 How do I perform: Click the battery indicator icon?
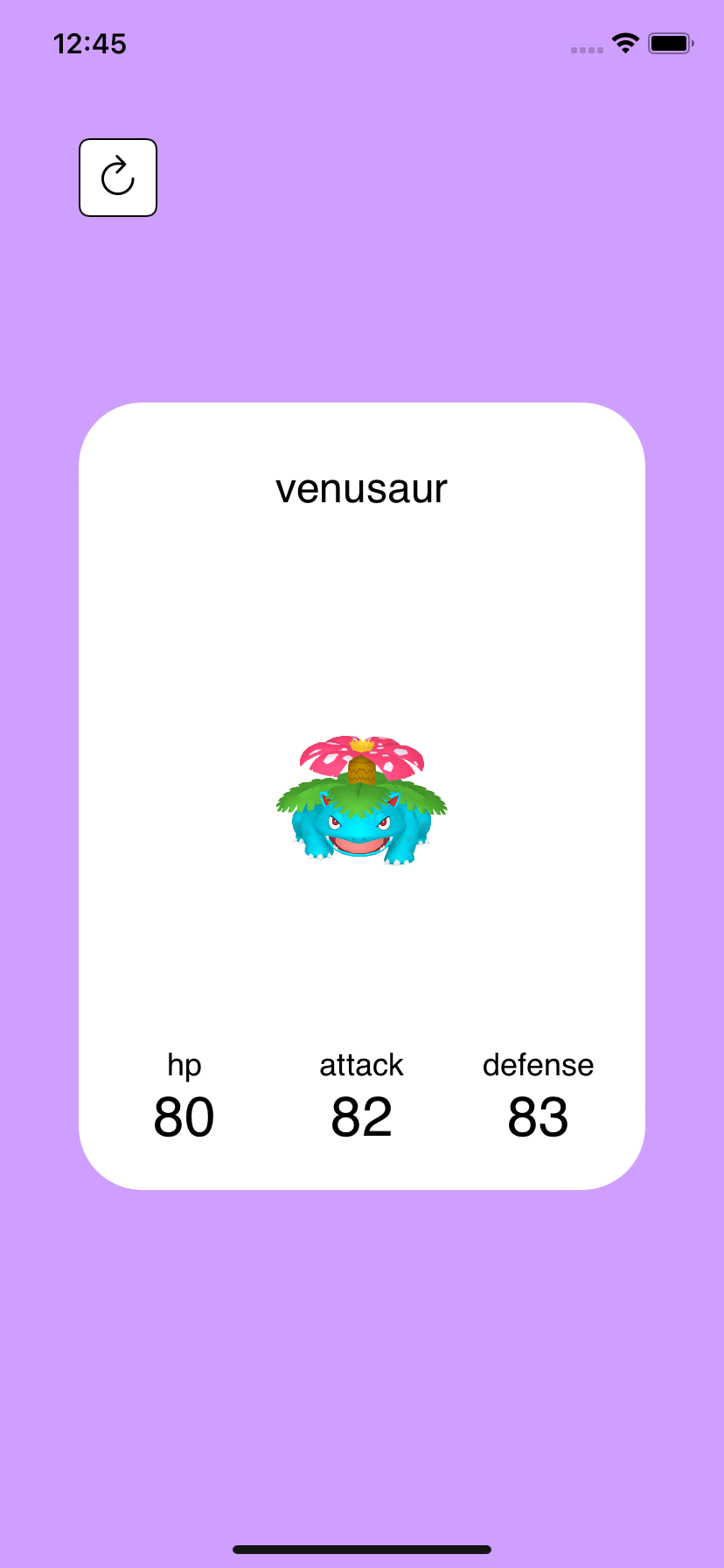tap(670, 42)
